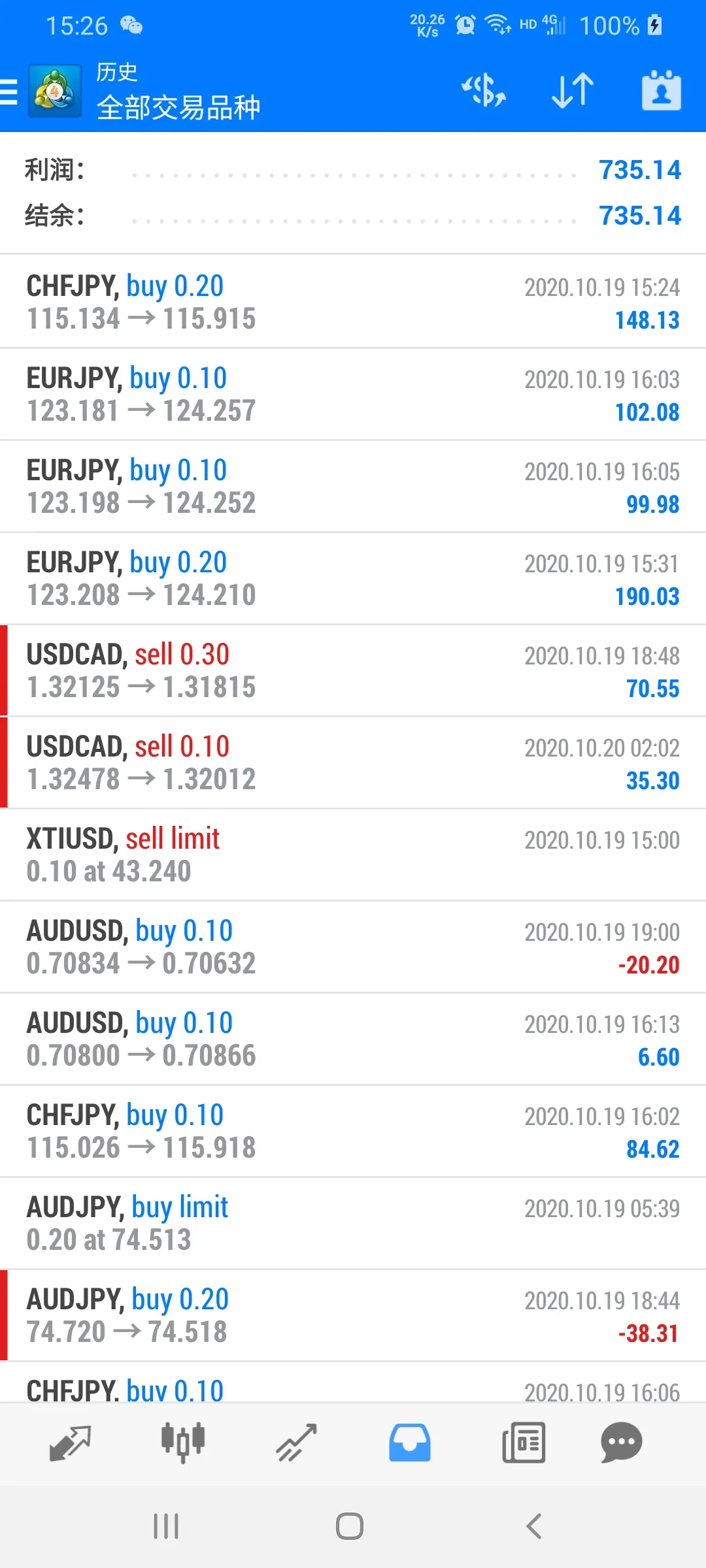Image resolution: width=706 pixels, height=1568 pixels.
Task: Open the news tab
Action: 524,1443
